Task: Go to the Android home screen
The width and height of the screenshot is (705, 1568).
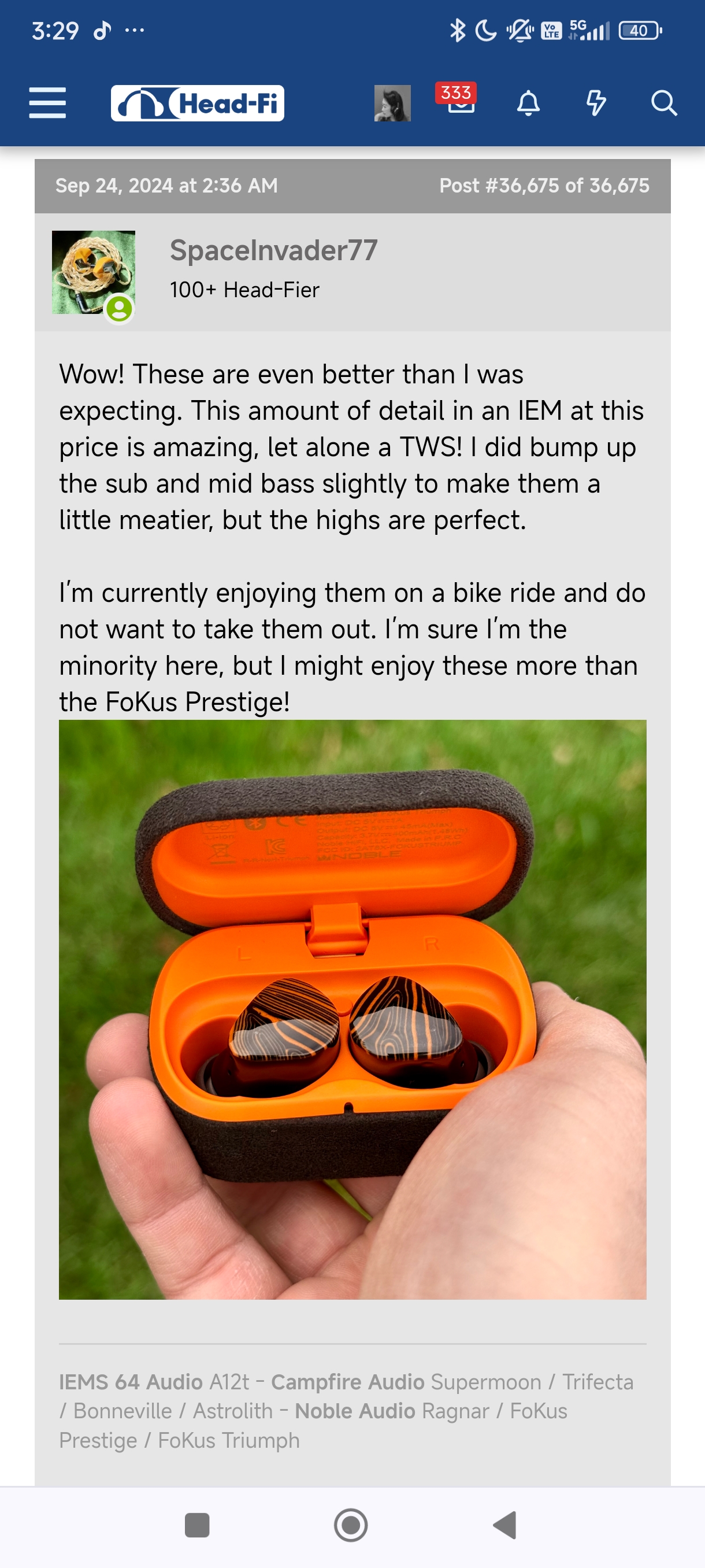Action: (x=351, y=1525)
